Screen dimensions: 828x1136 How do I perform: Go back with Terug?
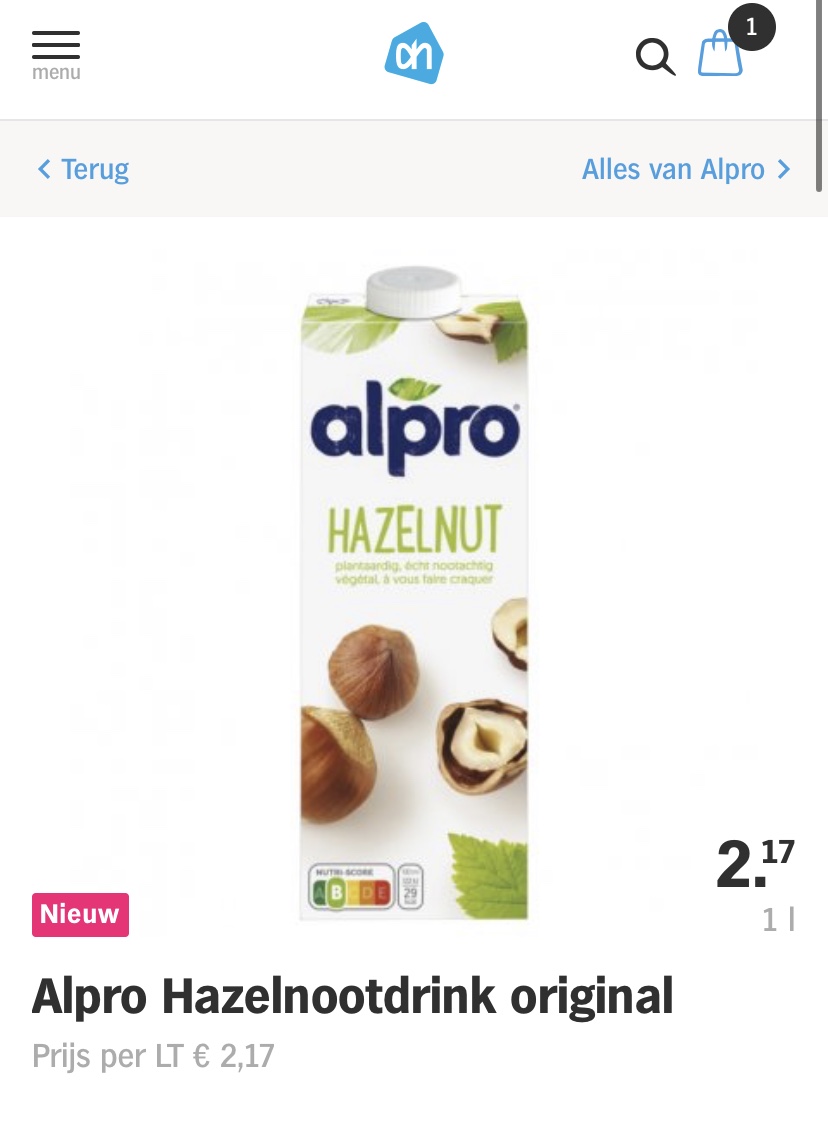coord(84,169)
